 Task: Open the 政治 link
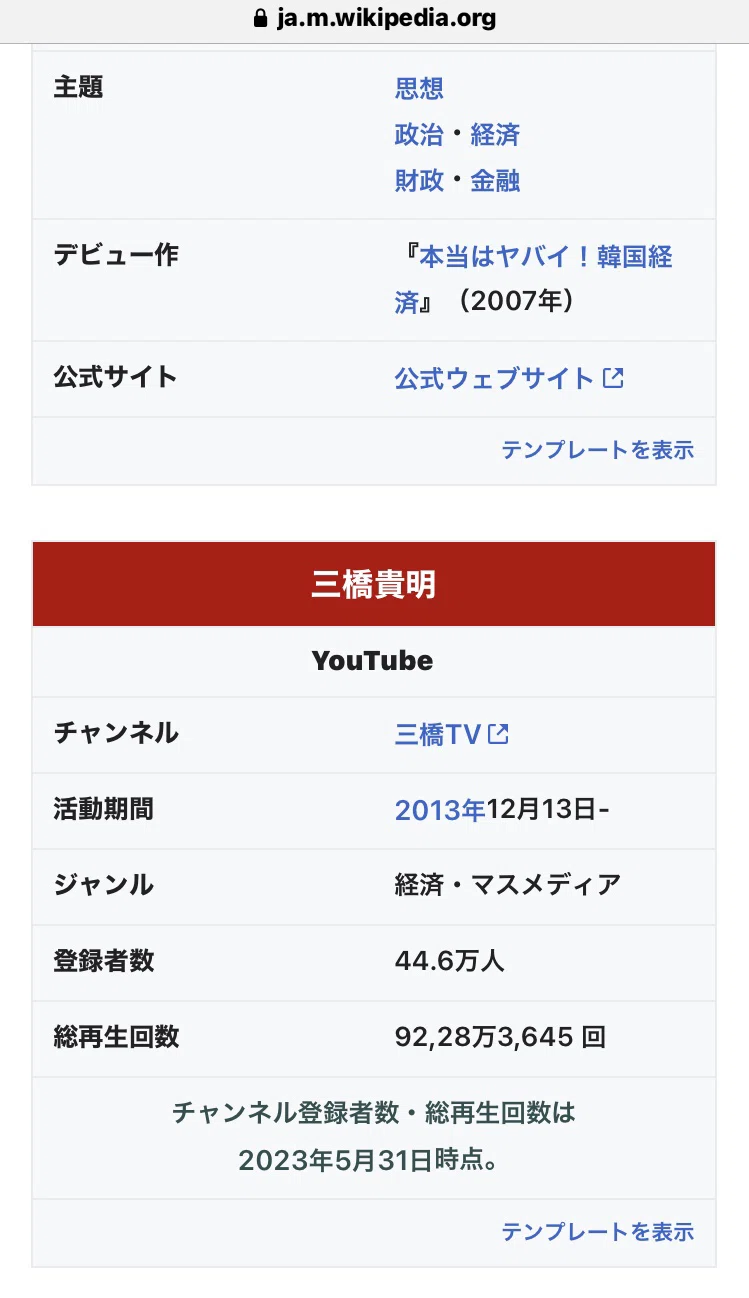click(x=419, y=135)
